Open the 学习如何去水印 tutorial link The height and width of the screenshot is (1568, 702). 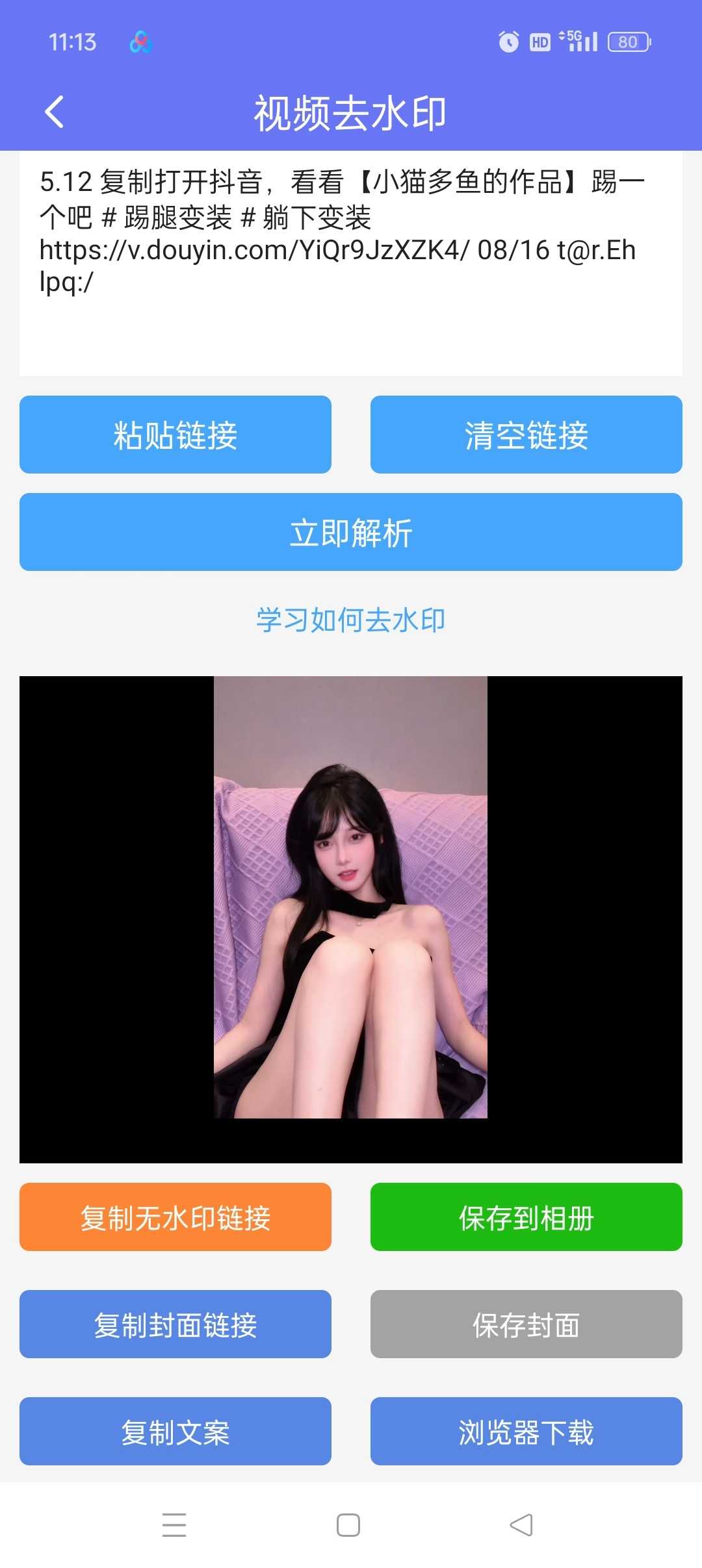coord(351,620)
